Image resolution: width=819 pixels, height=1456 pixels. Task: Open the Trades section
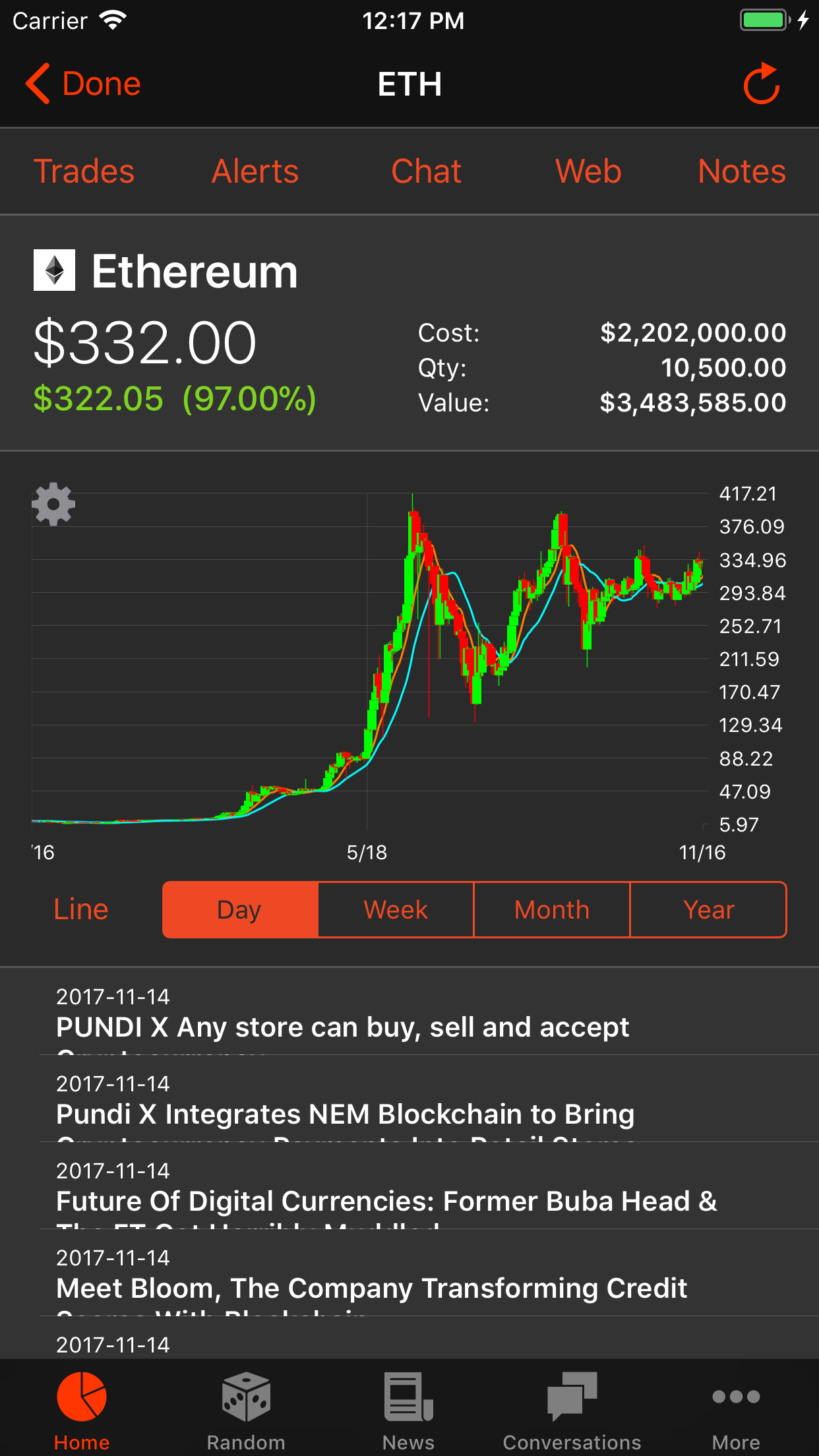84,171
